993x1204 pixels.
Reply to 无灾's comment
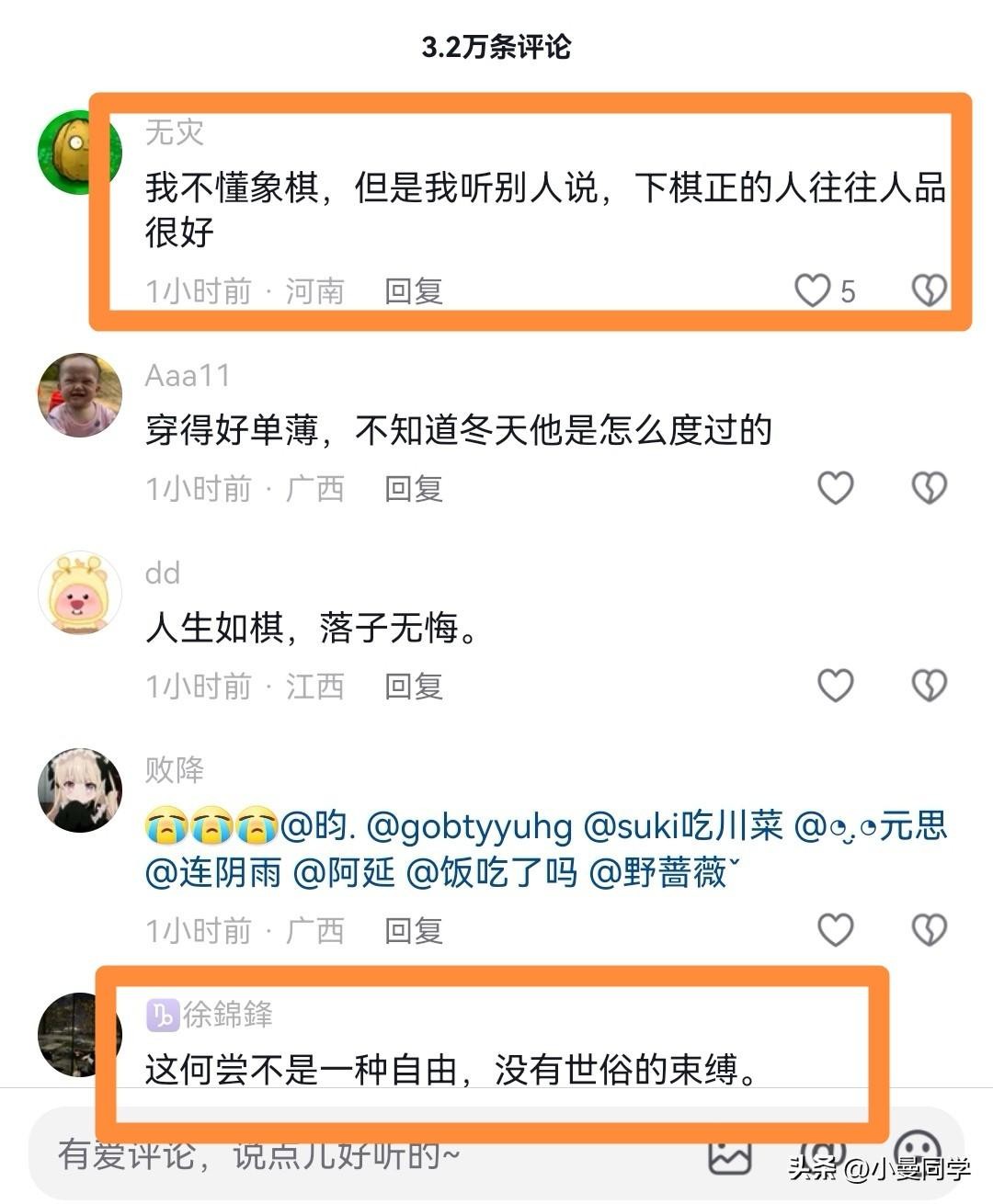point(414,291)
